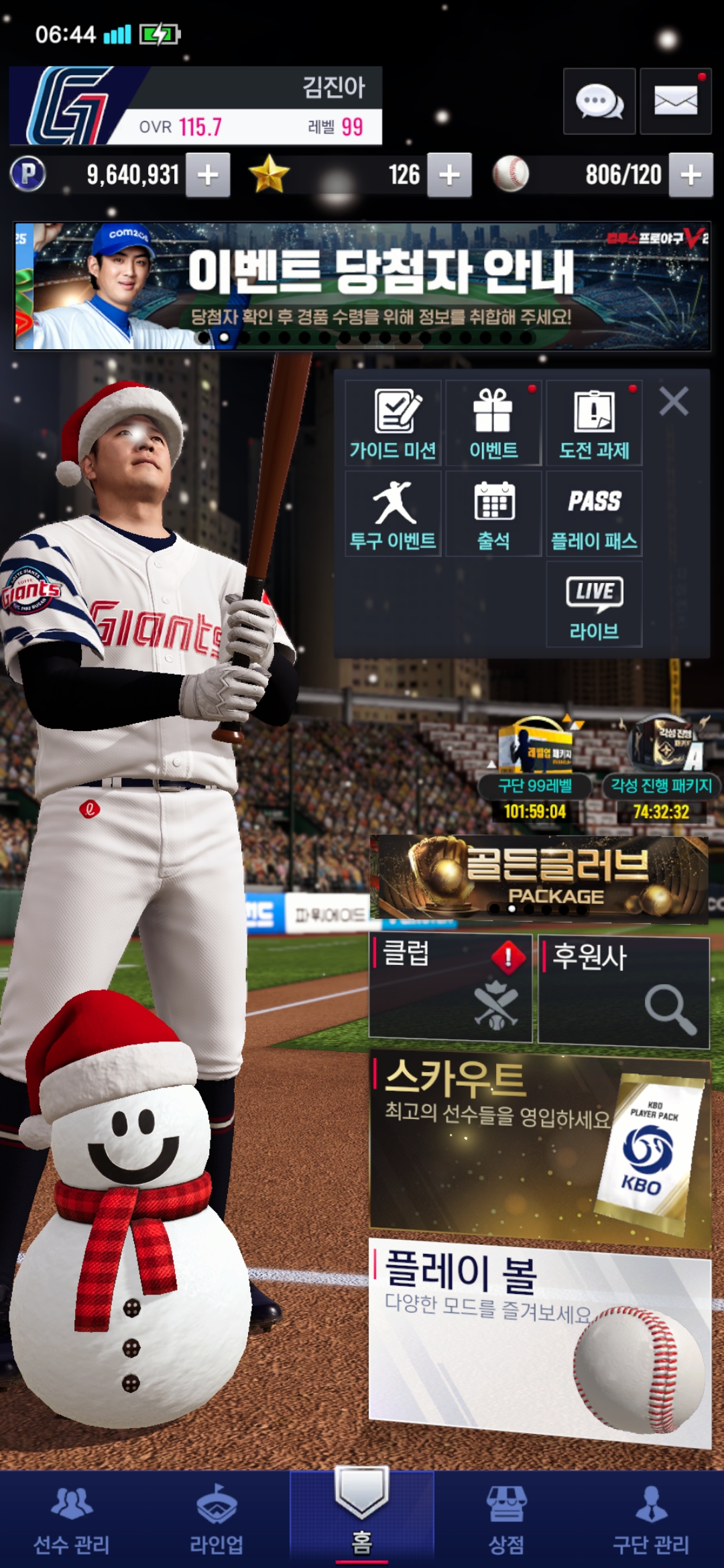Open the mailbox envelope icon
The image size is (724, 1568).
675,102
